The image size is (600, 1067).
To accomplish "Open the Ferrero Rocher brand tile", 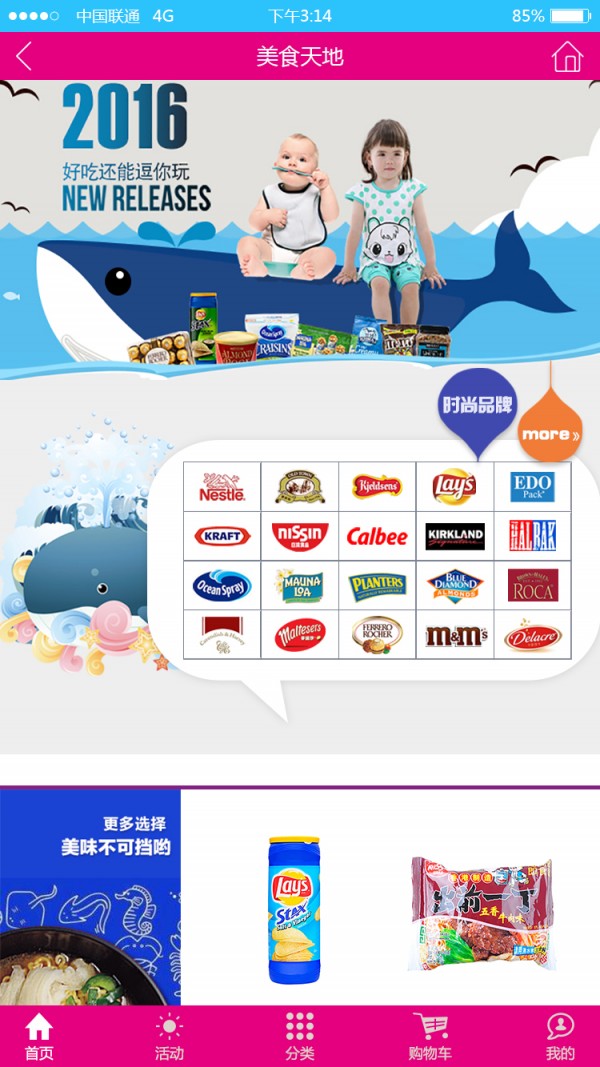I will click(x=377, y=635).
